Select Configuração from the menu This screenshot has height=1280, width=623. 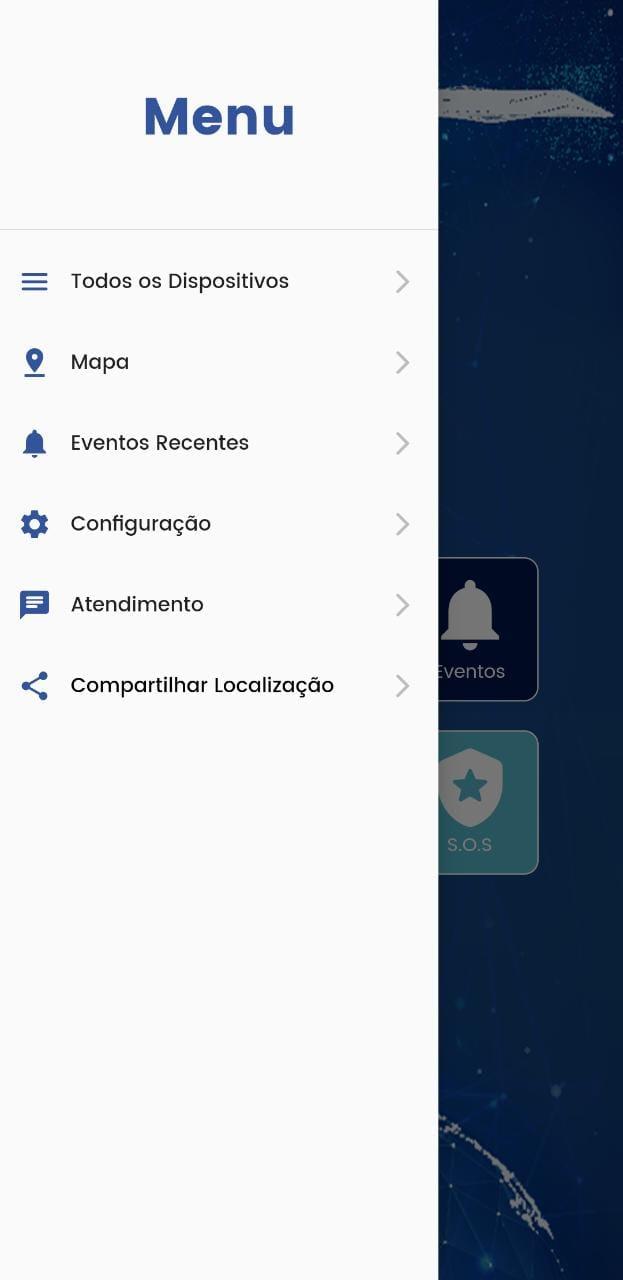[218, 524]
